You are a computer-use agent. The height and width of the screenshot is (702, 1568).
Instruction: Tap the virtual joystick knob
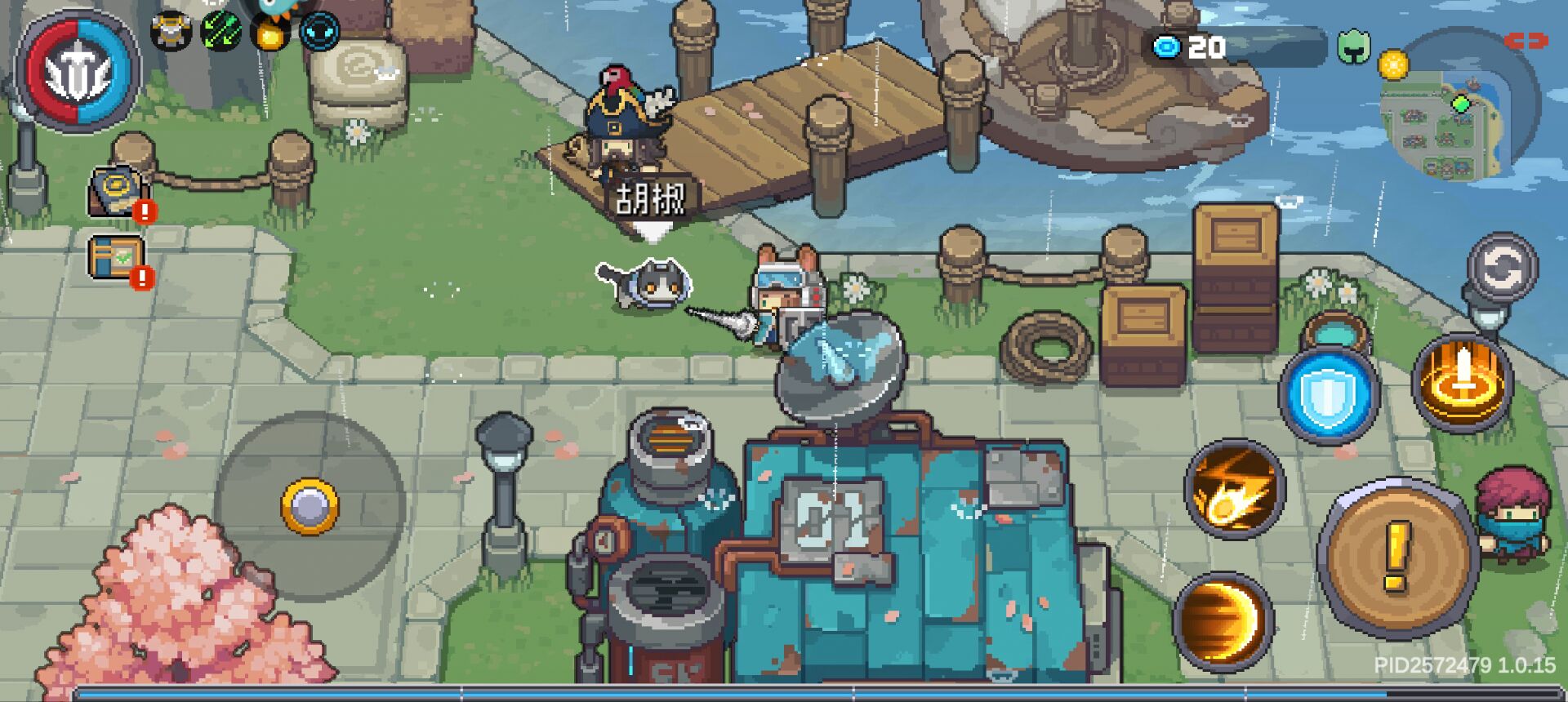pos(310,507)
